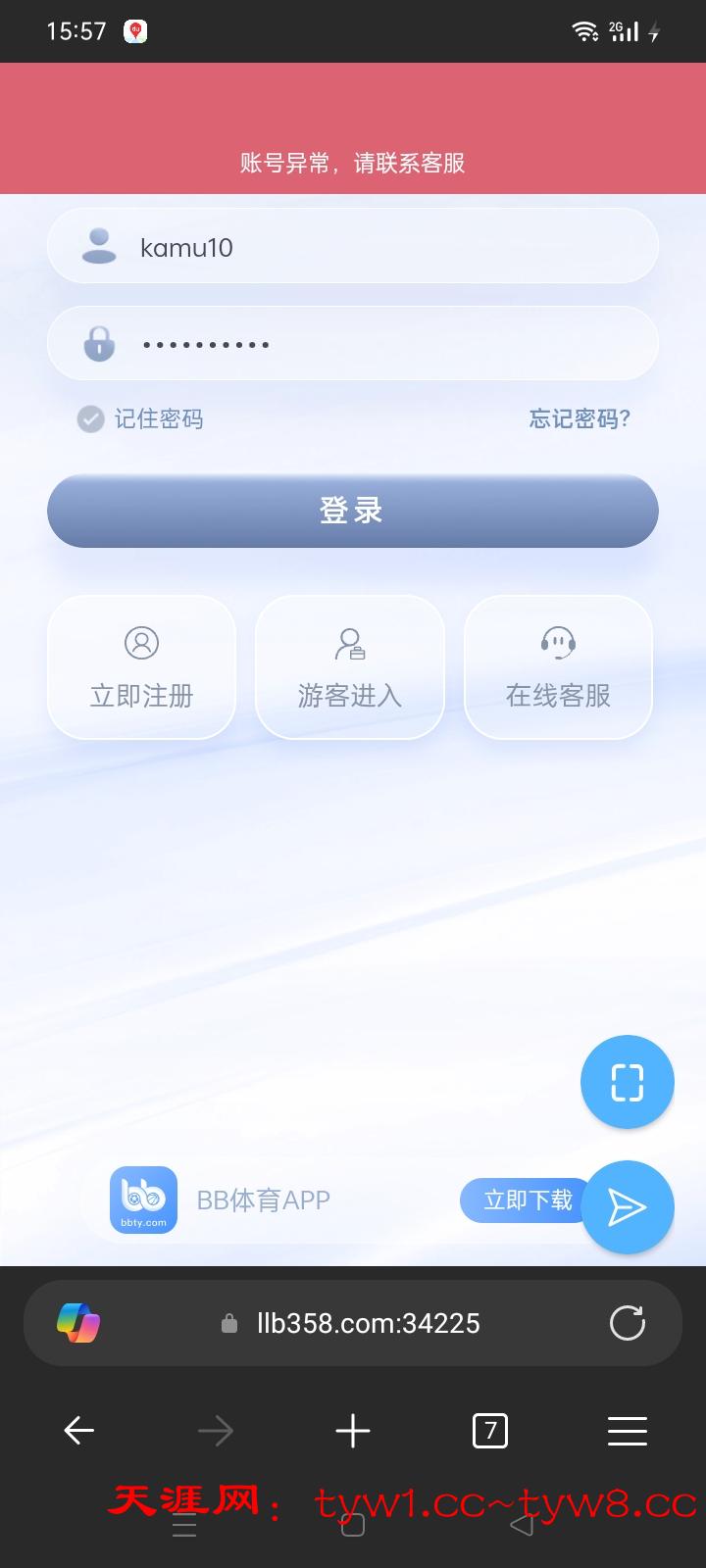The image size is (706, 1568).
Task: Go back in the browser
Action: pos(78,1431)
